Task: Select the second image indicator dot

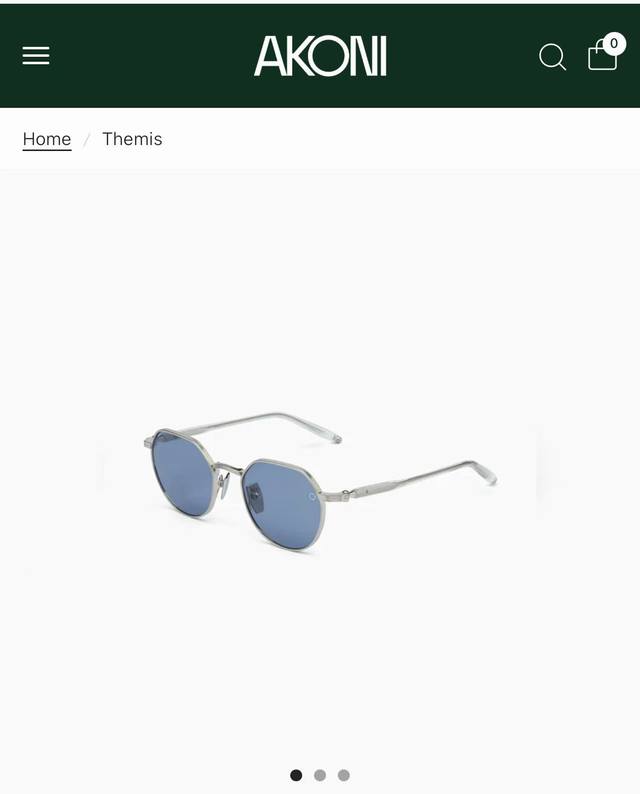Action: [x=320, y=775]
